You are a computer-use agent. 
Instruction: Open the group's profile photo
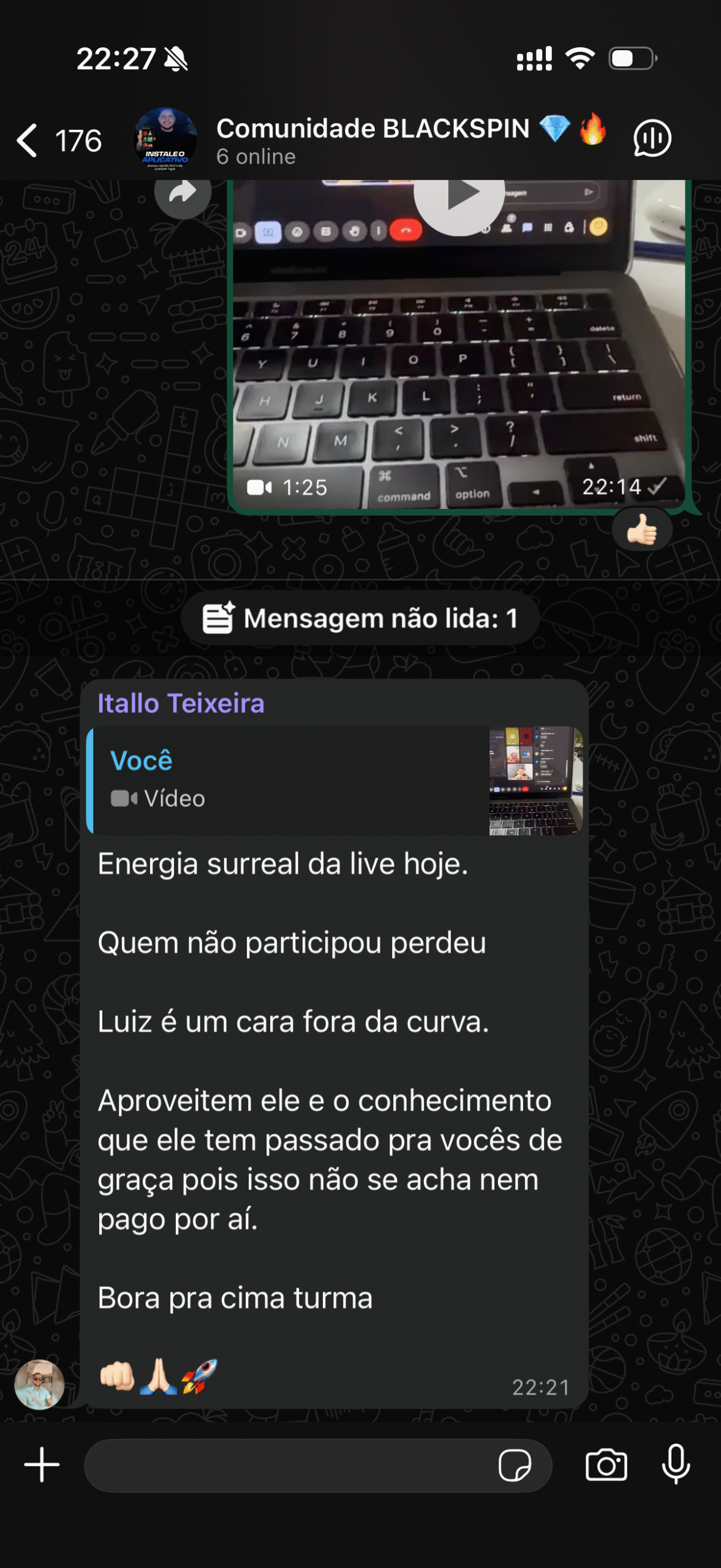click(165, 139)
